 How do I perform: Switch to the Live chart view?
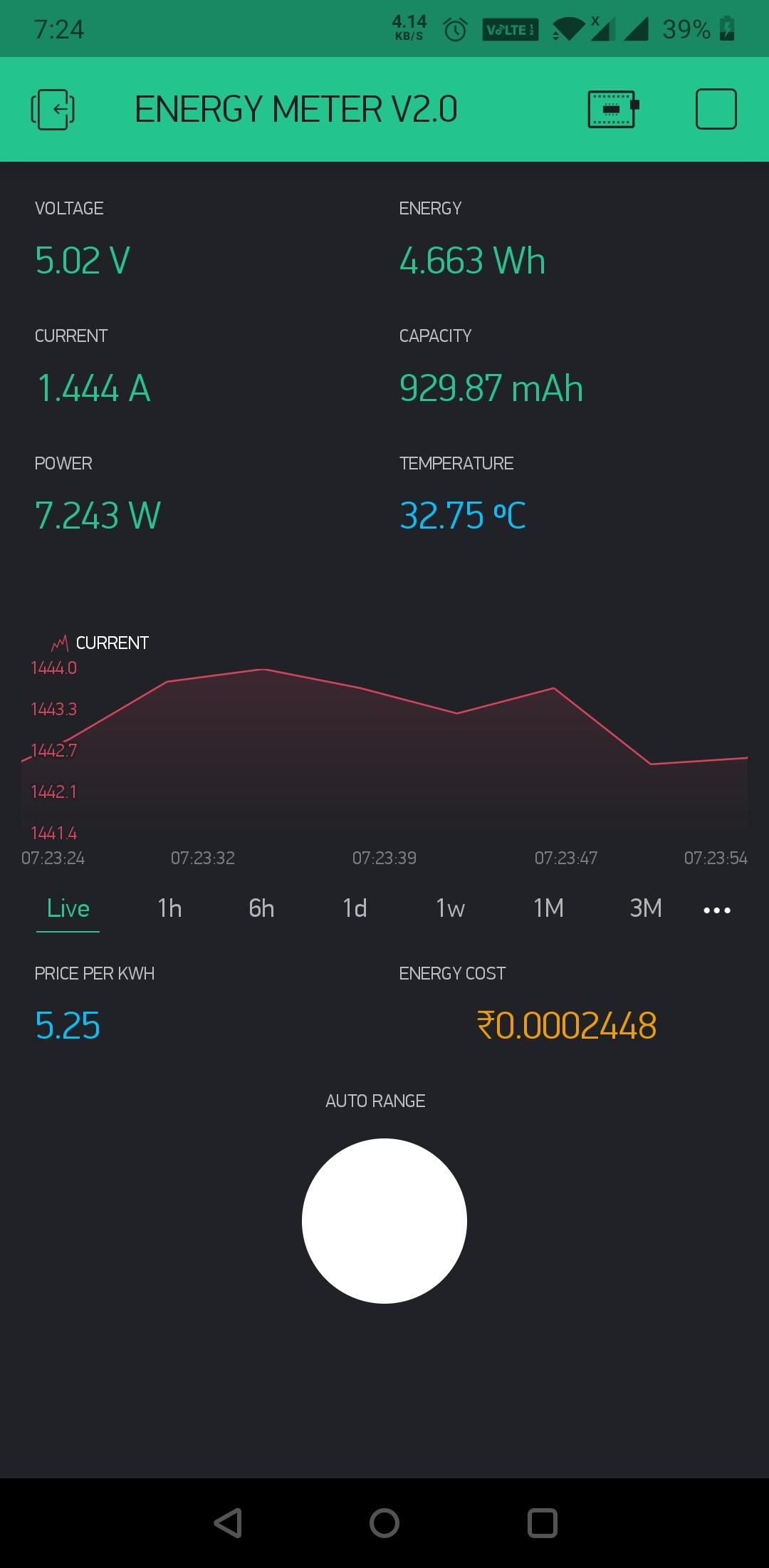tap(67, 908)
